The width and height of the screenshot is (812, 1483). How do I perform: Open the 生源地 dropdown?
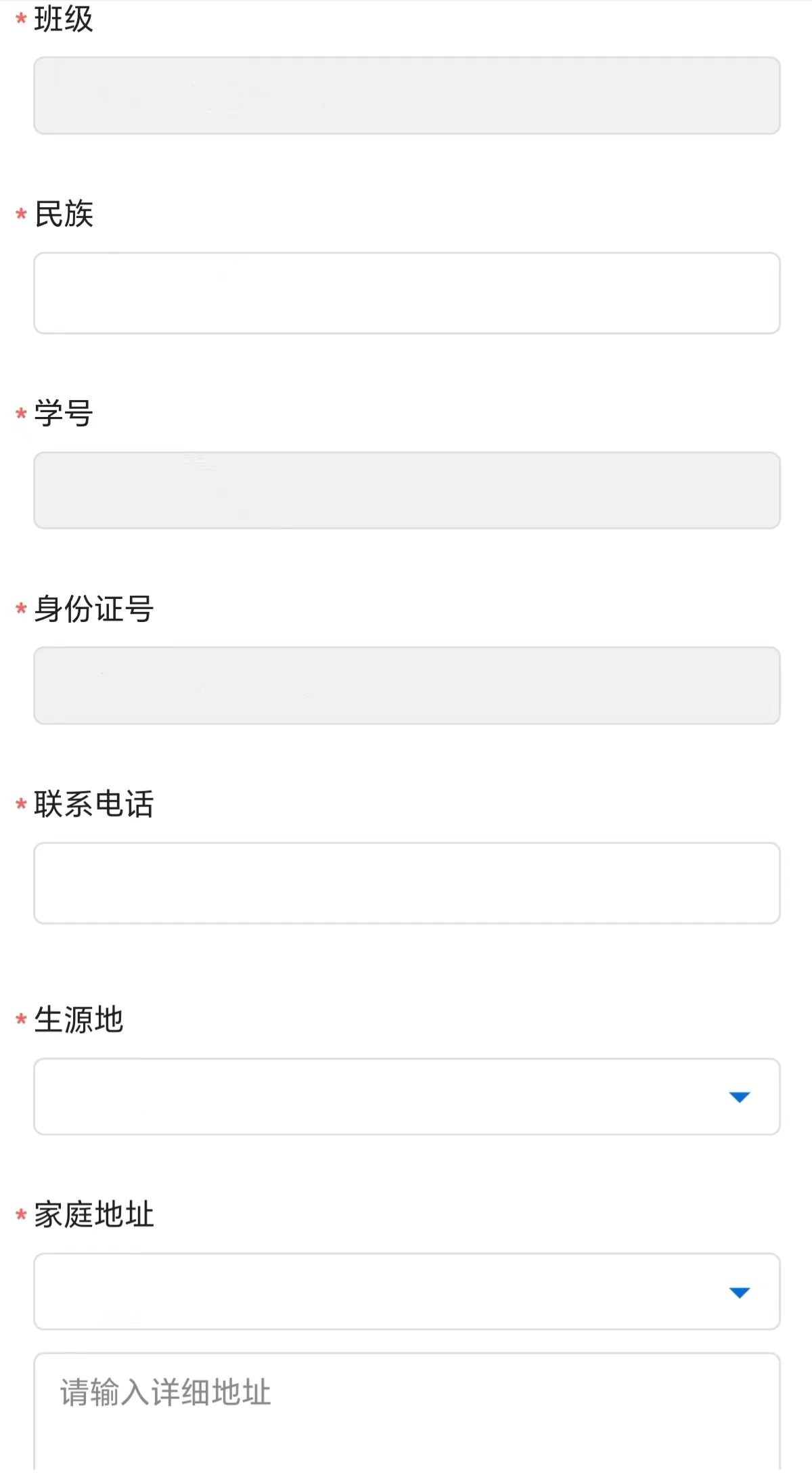click(407, 1097)
